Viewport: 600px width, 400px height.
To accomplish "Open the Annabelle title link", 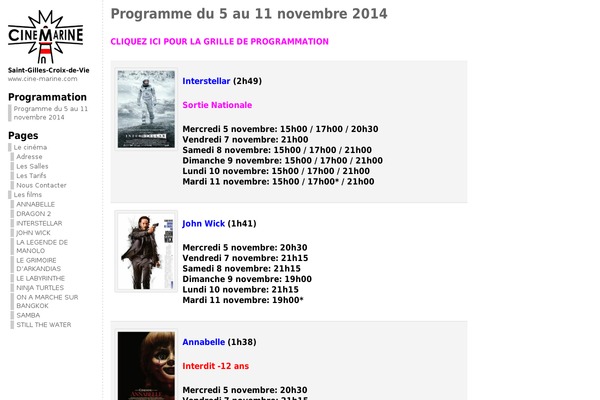I will pyautogui.click(x=204, y=342).
